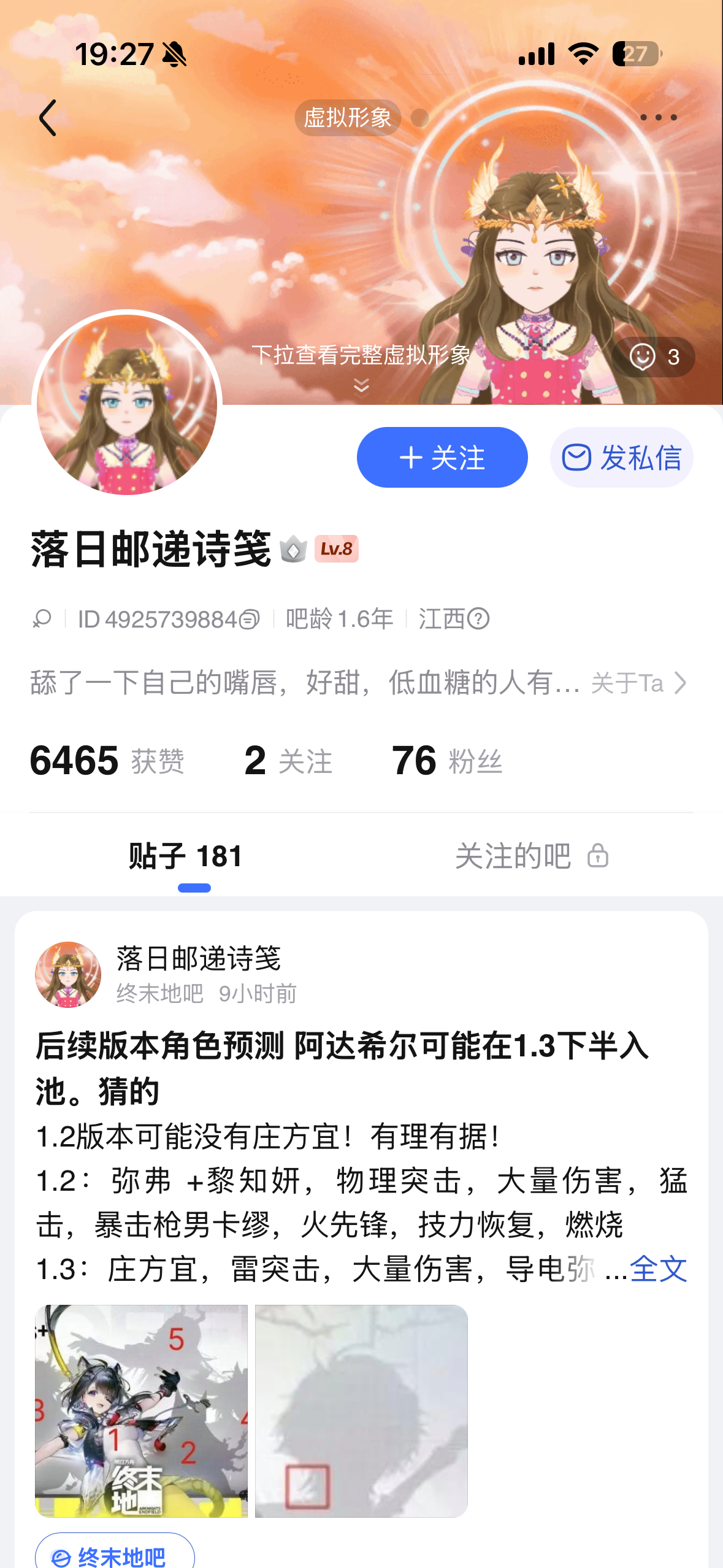723x1568 pixels.
Task: Open the first post image with red numbers
Action: 142,1411
